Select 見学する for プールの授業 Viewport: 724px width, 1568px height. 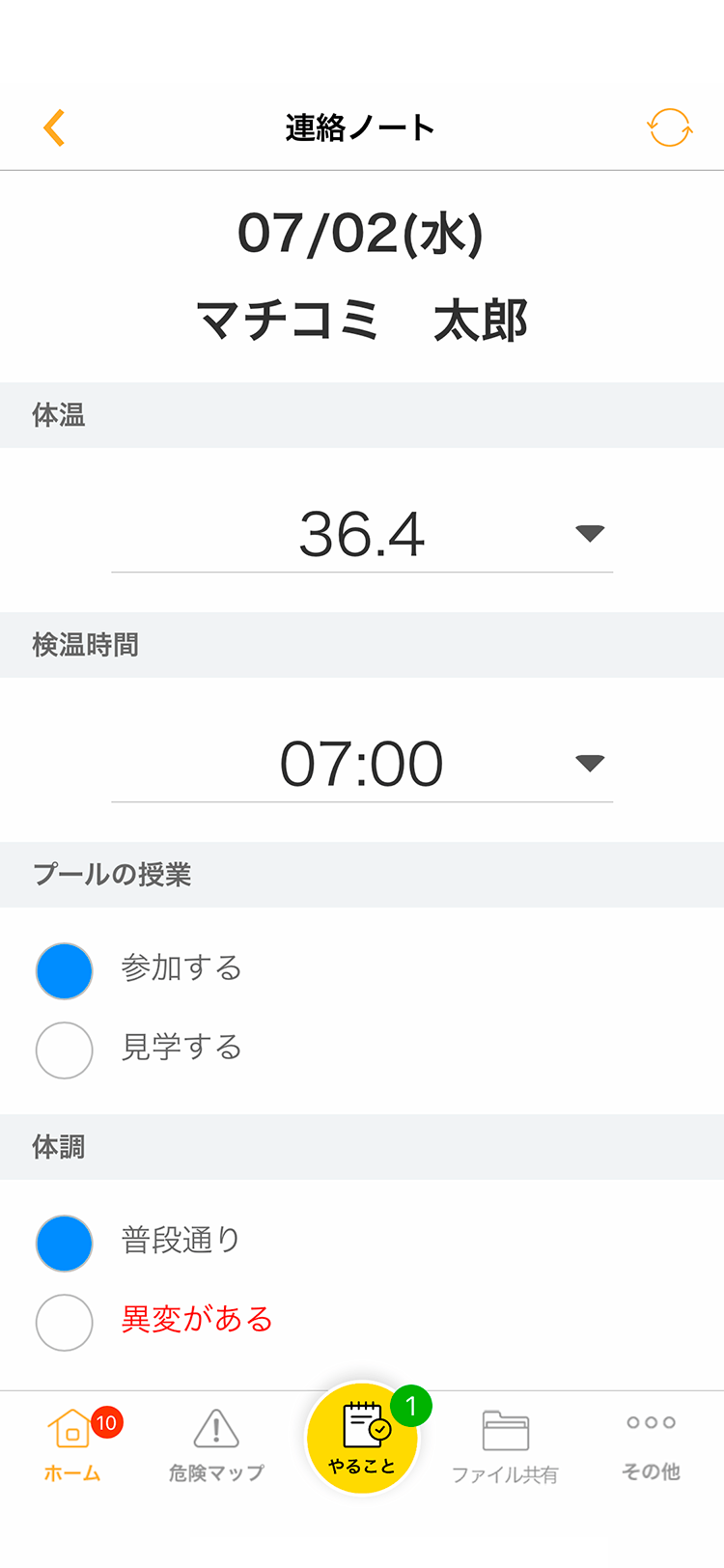[x=64, y=1050]
